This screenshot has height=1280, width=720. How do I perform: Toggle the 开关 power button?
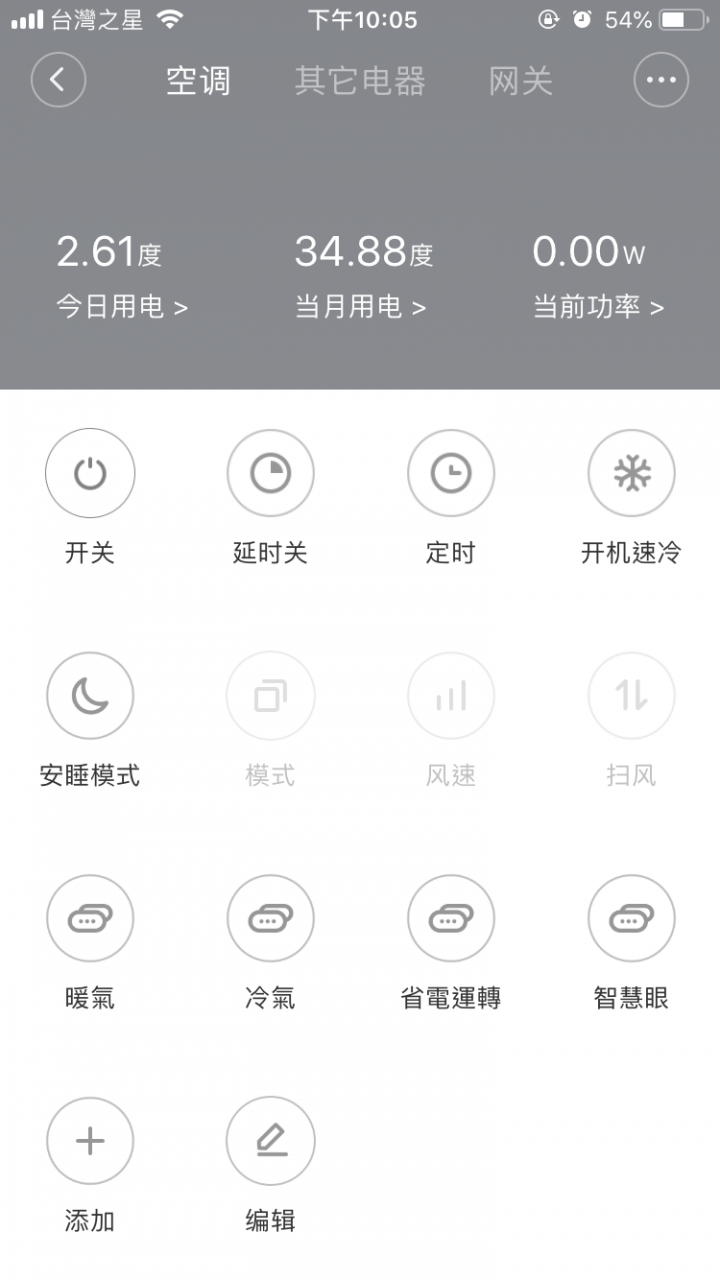[90, 473]
